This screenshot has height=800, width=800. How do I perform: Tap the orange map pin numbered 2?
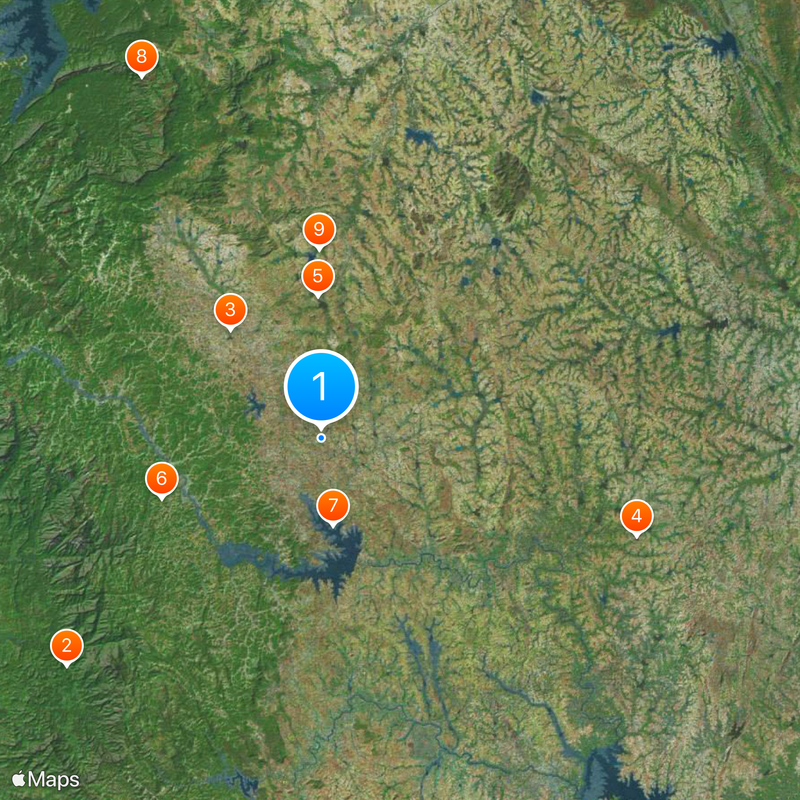pyautogui.click(x=67, y=645)
